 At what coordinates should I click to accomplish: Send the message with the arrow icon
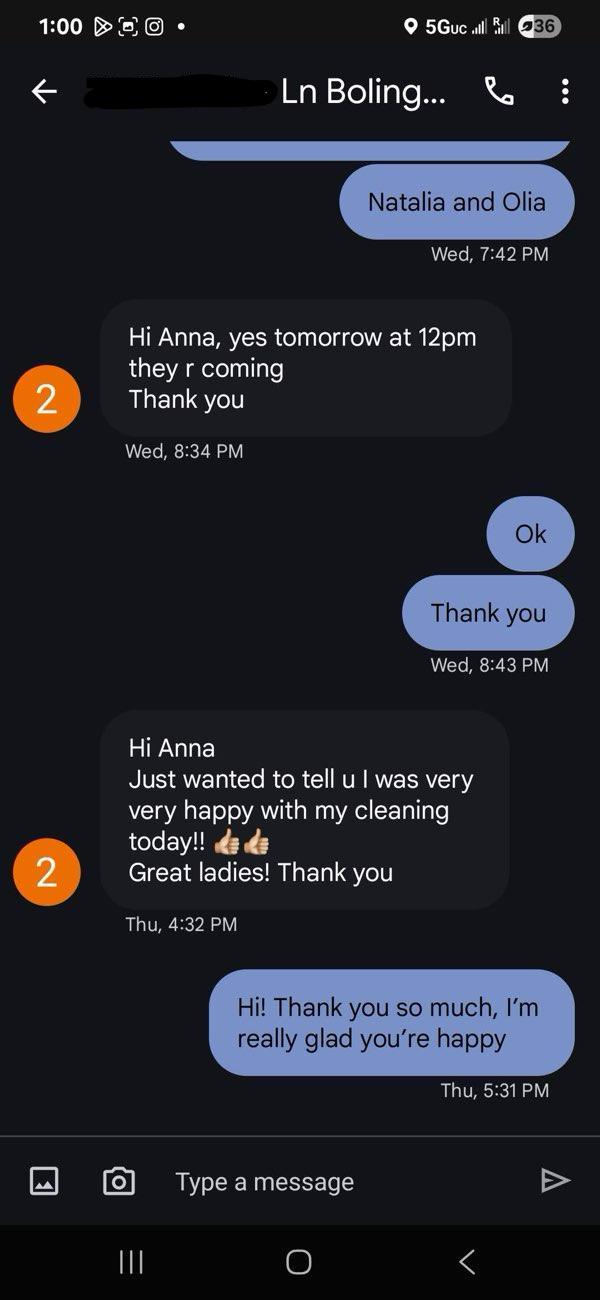point(555,1181)
